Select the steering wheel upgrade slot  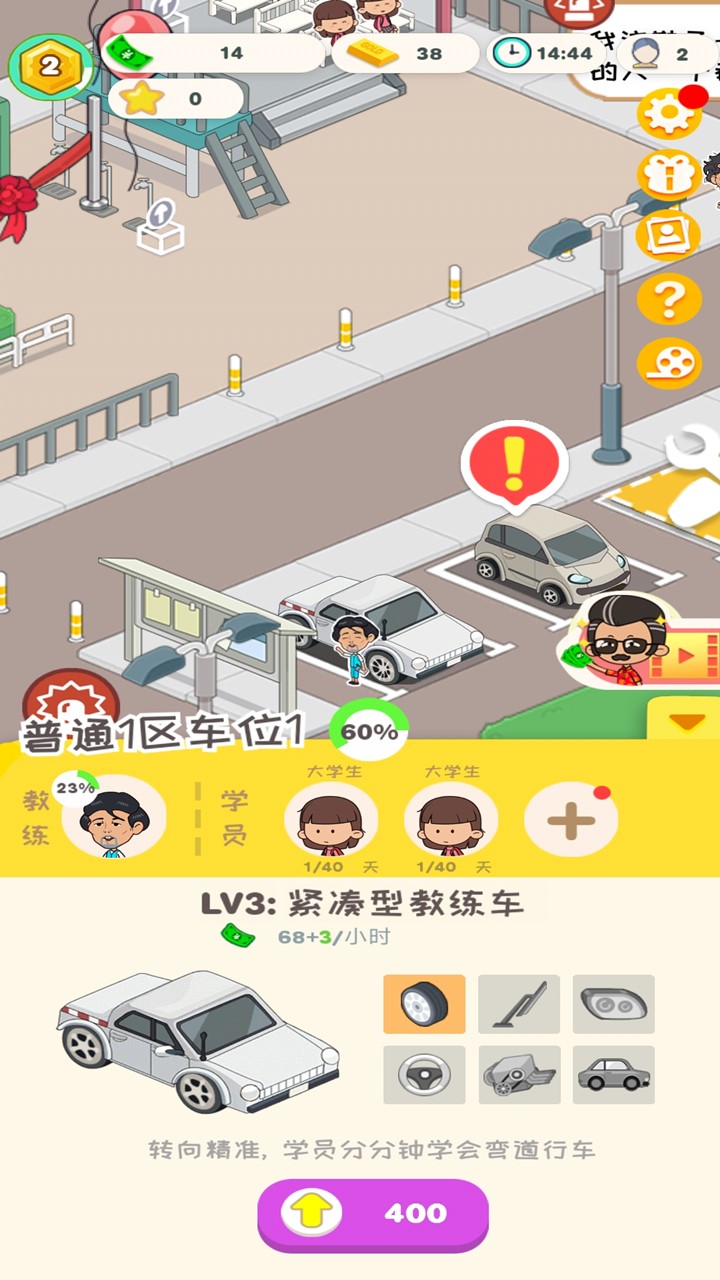pyautogui.click(x=424, y=1073)
